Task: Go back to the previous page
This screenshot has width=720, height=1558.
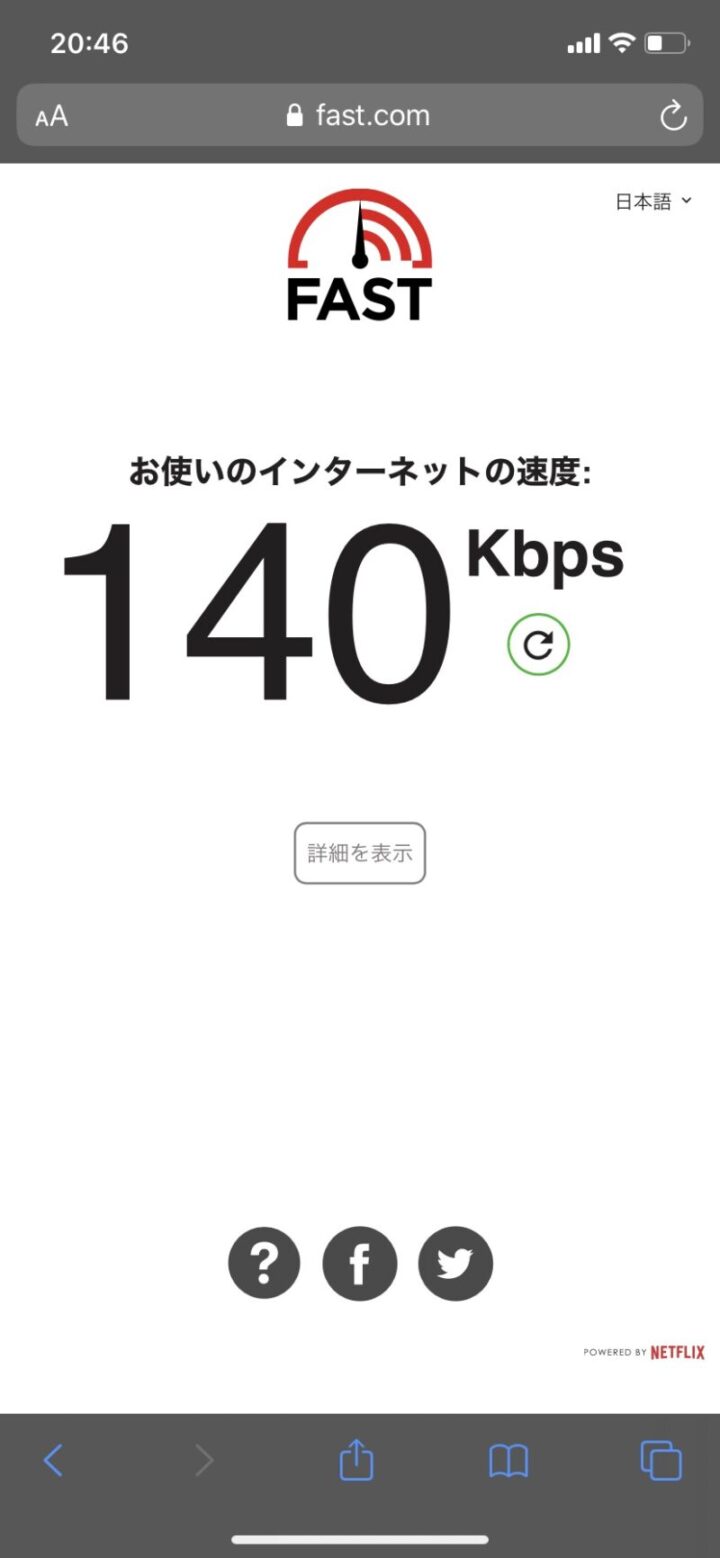Action: coord(53,1461)
